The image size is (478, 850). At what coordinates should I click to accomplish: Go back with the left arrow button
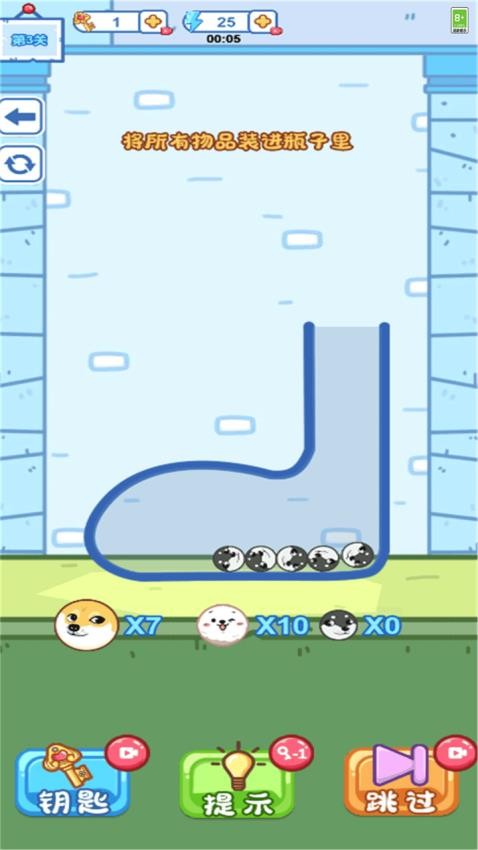(21, 117)
